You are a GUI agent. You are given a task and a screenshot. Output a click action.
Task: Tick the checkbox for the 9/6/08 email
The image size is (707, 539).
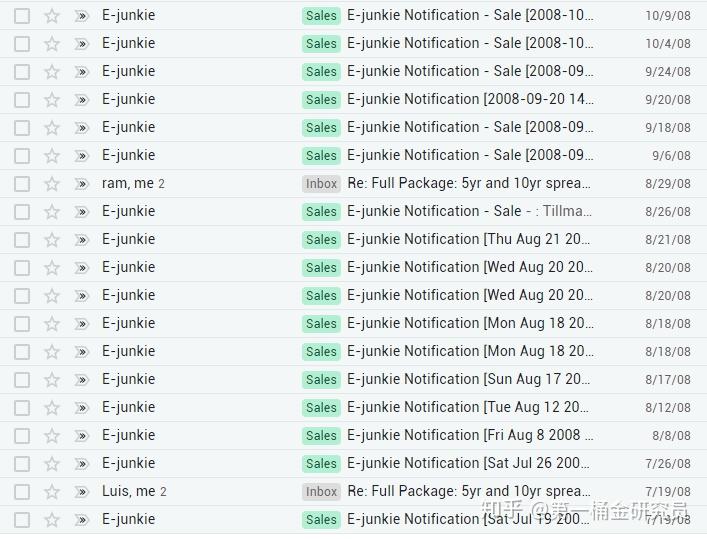pyautogui.click(x=22, y=155)
